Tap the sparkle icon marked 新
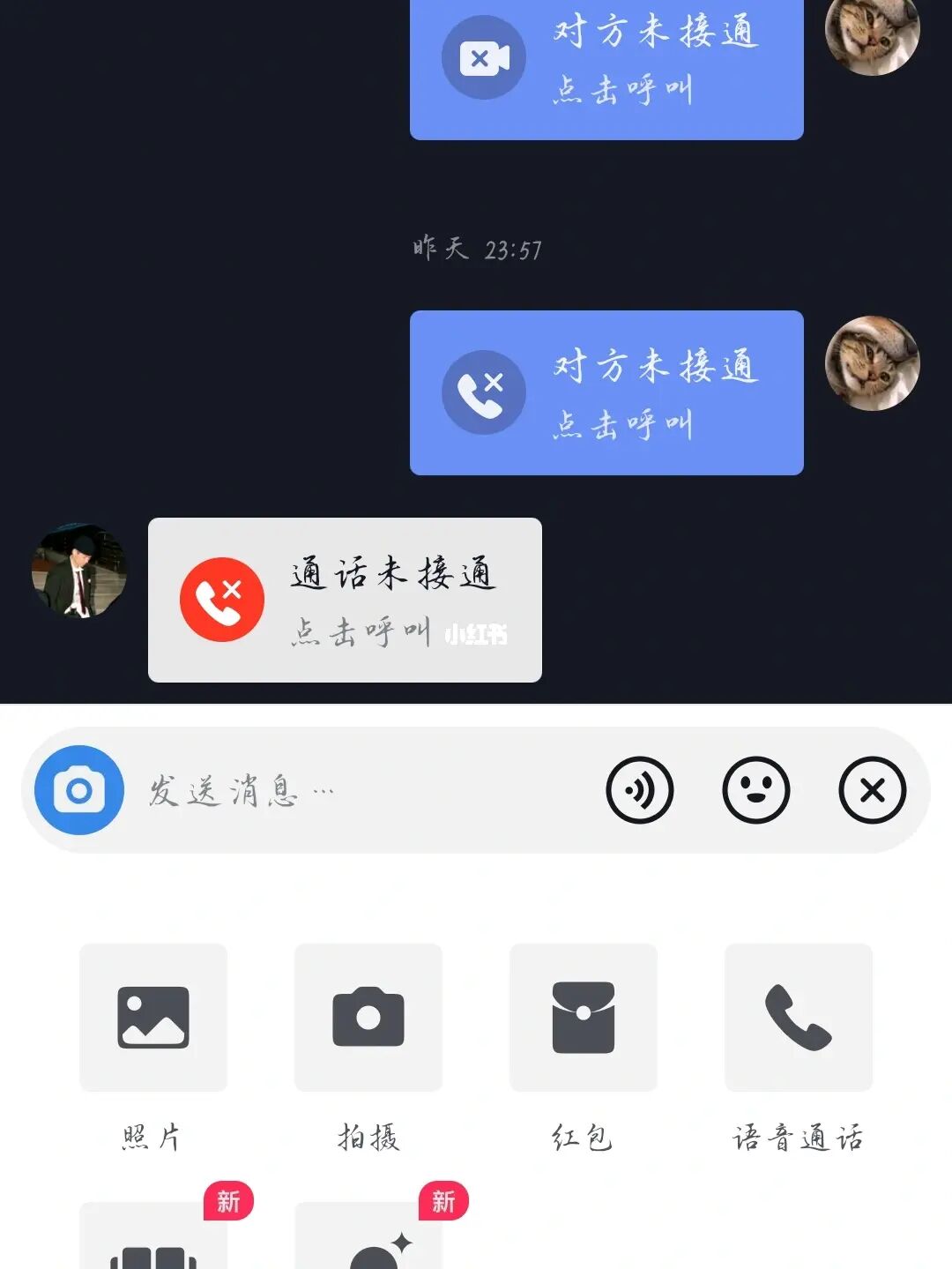 [x=368, y=1243]
